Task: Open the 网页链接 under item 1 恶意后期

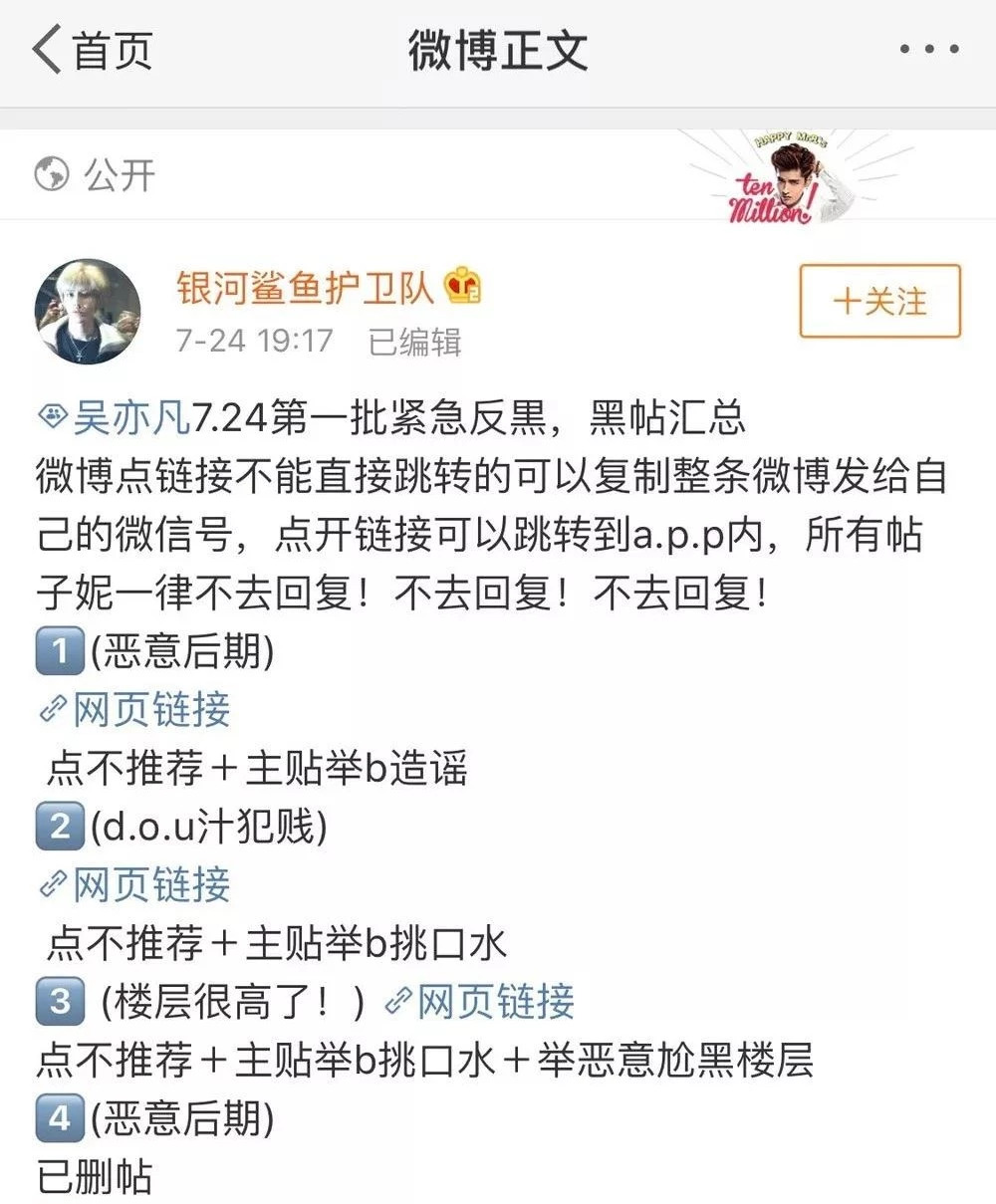Action: point(149,710)
